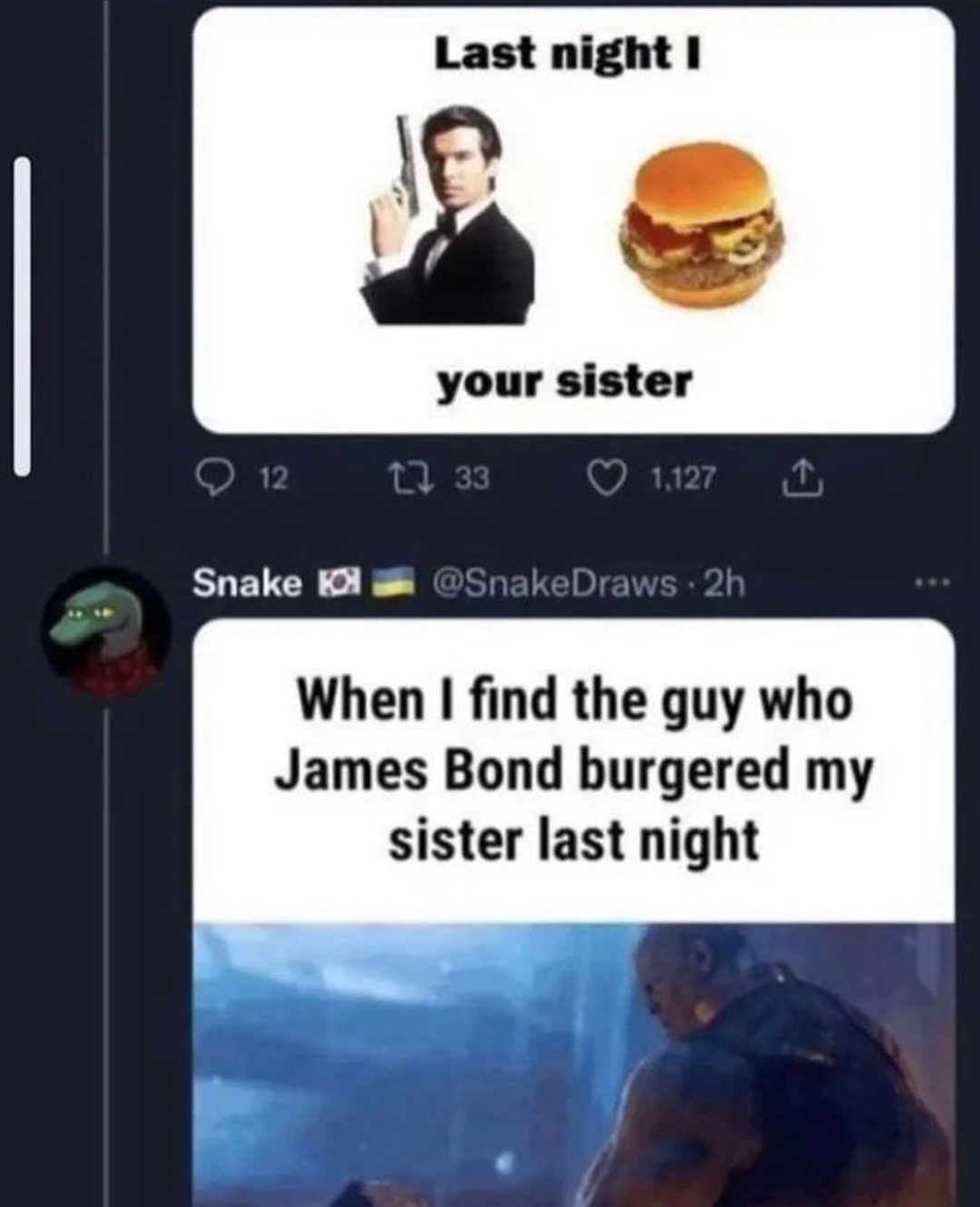Open the @SnakeDraws profile name
This screenshot has width=980, height=1207.
point(246,584)
